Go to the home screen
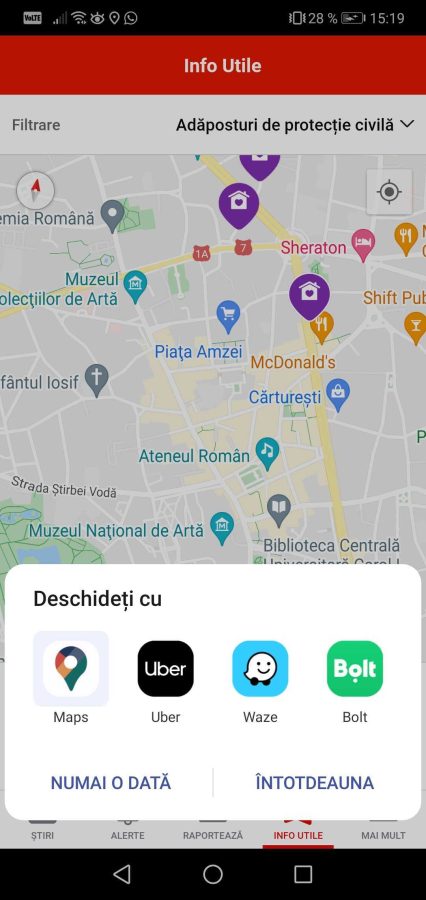426x900 pixels. pos(213,874)
